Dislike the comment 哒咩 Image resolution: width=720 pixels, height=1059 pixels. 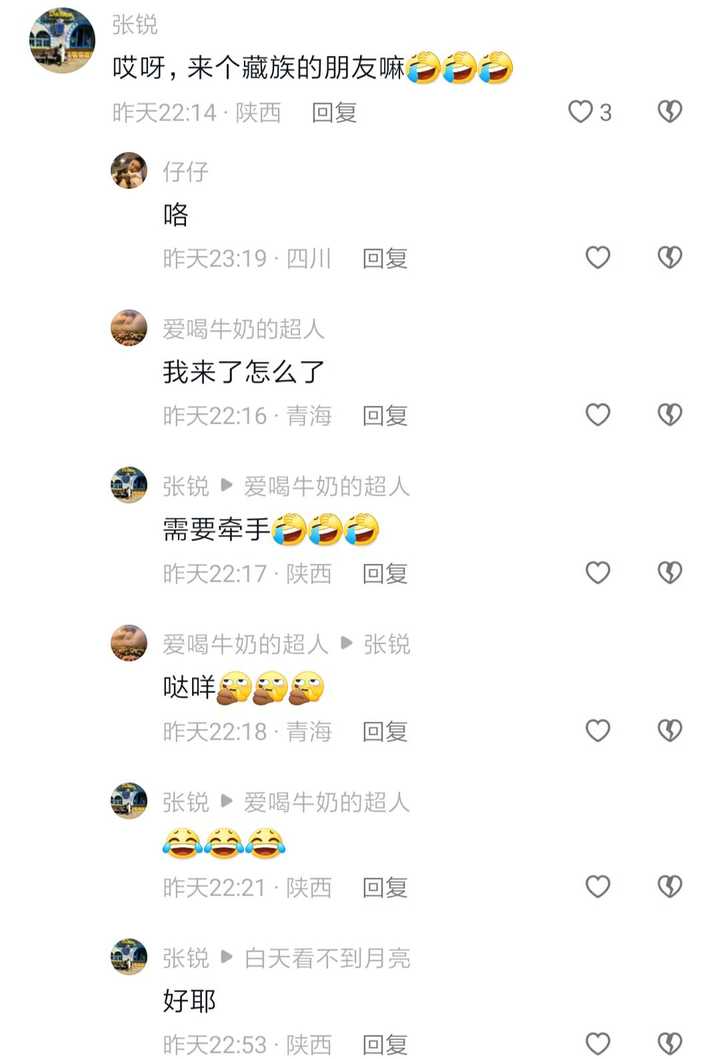point(670,731)
